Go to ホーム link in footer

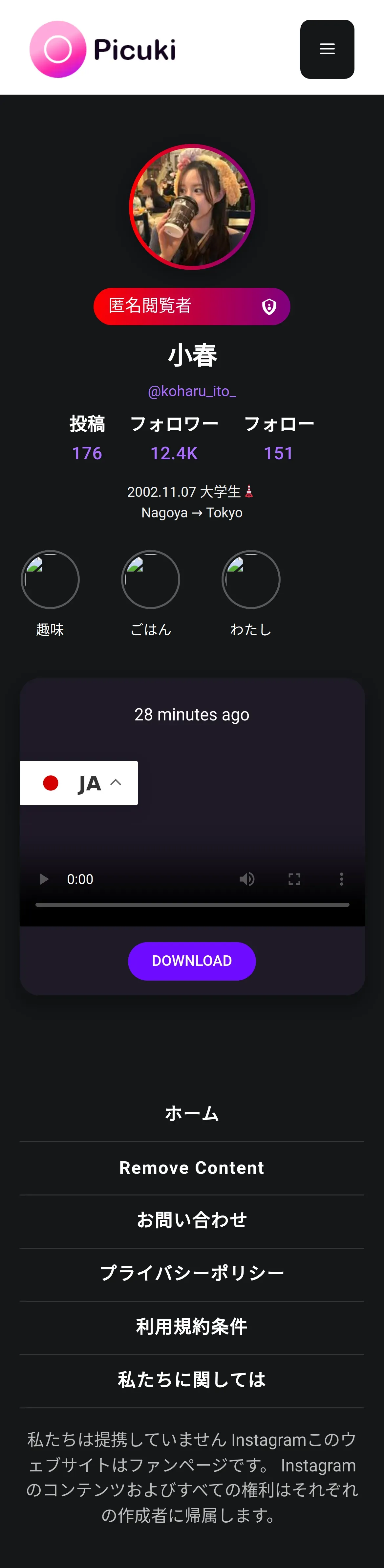coord(192,1114)
